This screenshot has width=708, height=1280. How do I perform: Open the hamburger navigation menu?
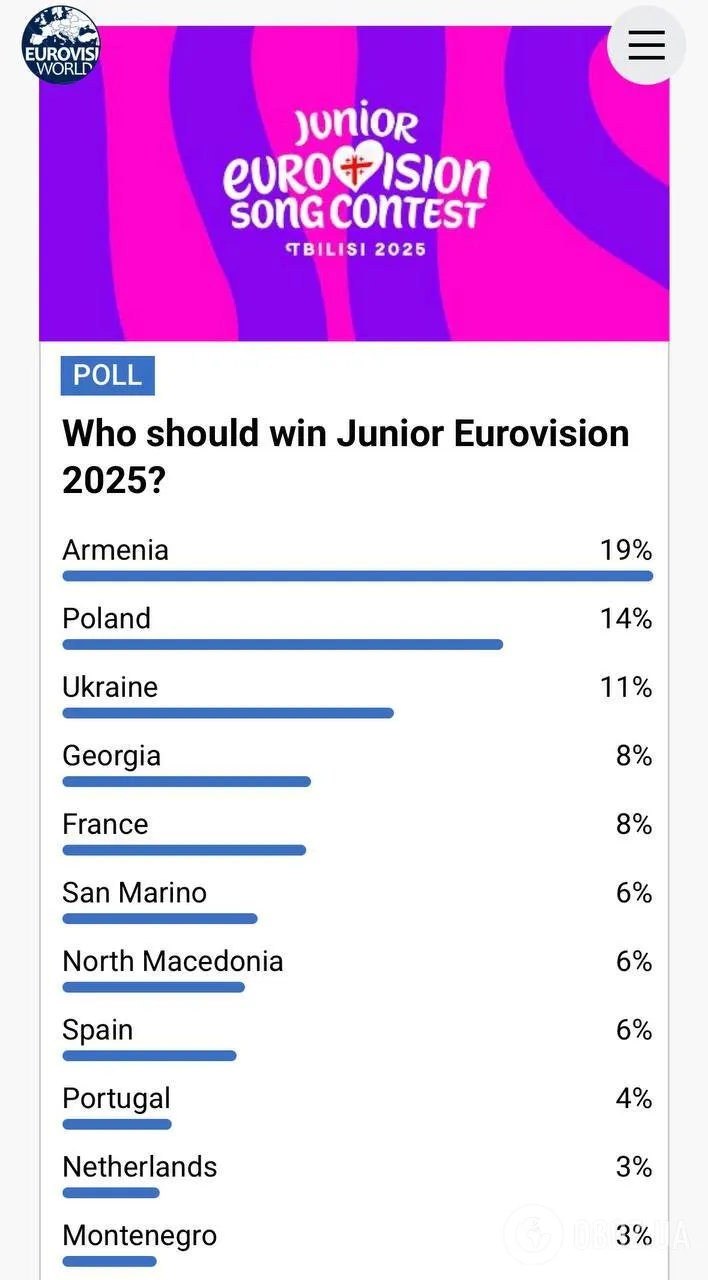(646, 45)
